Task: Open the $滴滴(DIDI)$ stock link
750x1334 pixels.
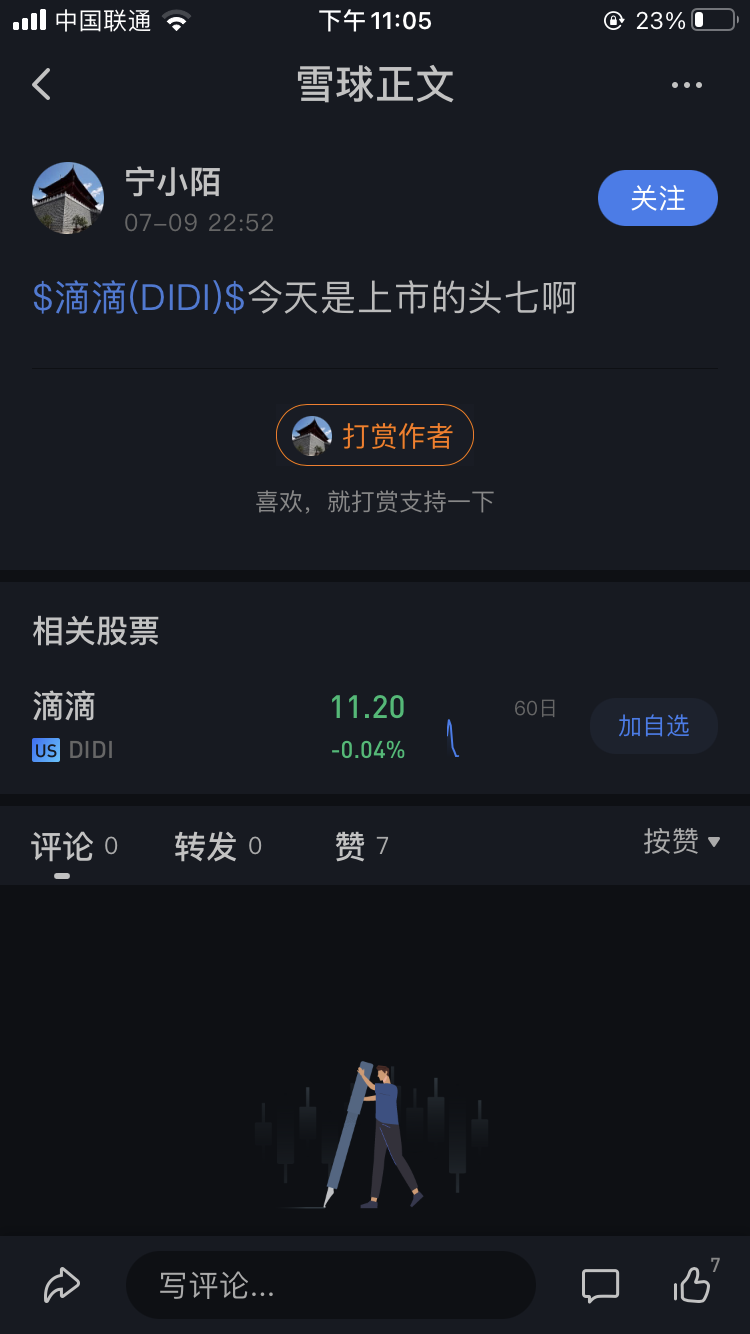Action: coord(139,298)
